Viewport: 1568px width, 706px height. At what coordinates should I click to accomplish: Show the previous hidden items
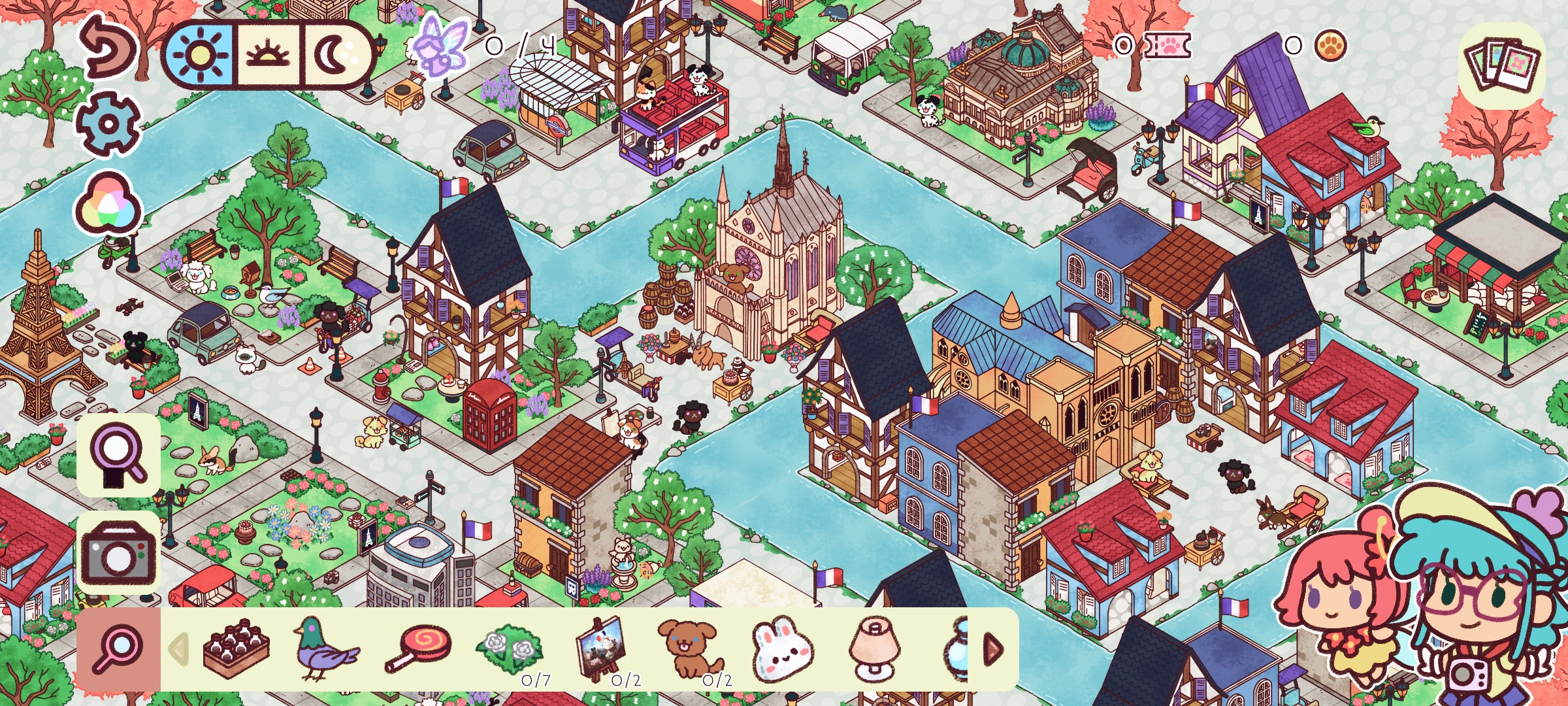pyautogui.click(x=178, y=649)
